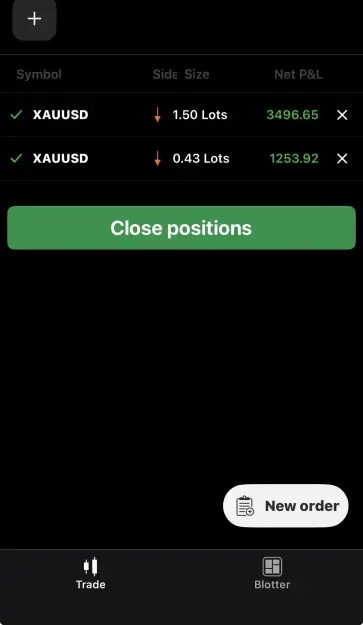The image size is (363, 625).
Task: Uncheck the XAUUSD 0.43 Lots position
Action: coord(16,159)
